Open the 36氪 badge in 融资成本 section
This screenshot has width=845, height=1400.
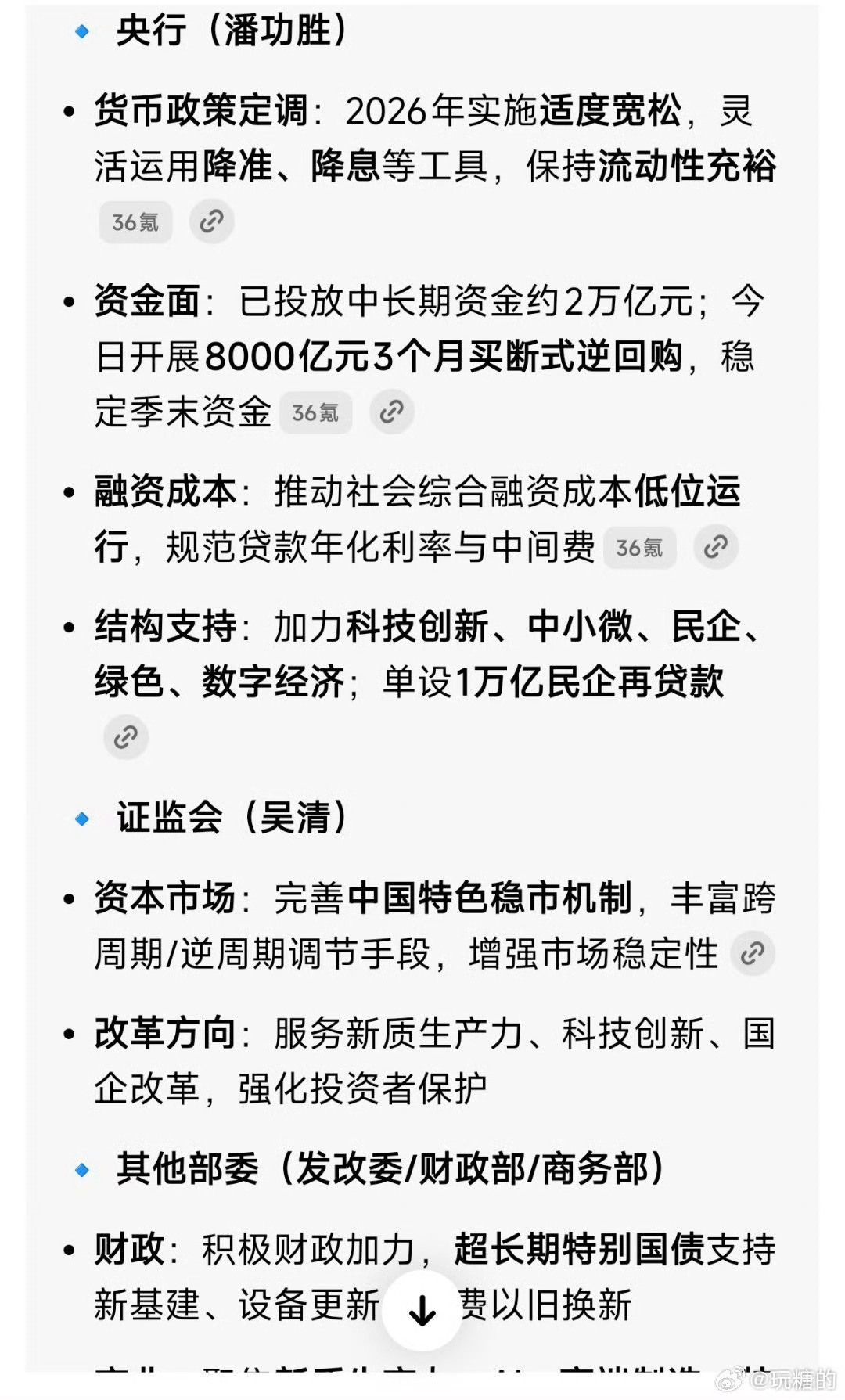(640, 548)
